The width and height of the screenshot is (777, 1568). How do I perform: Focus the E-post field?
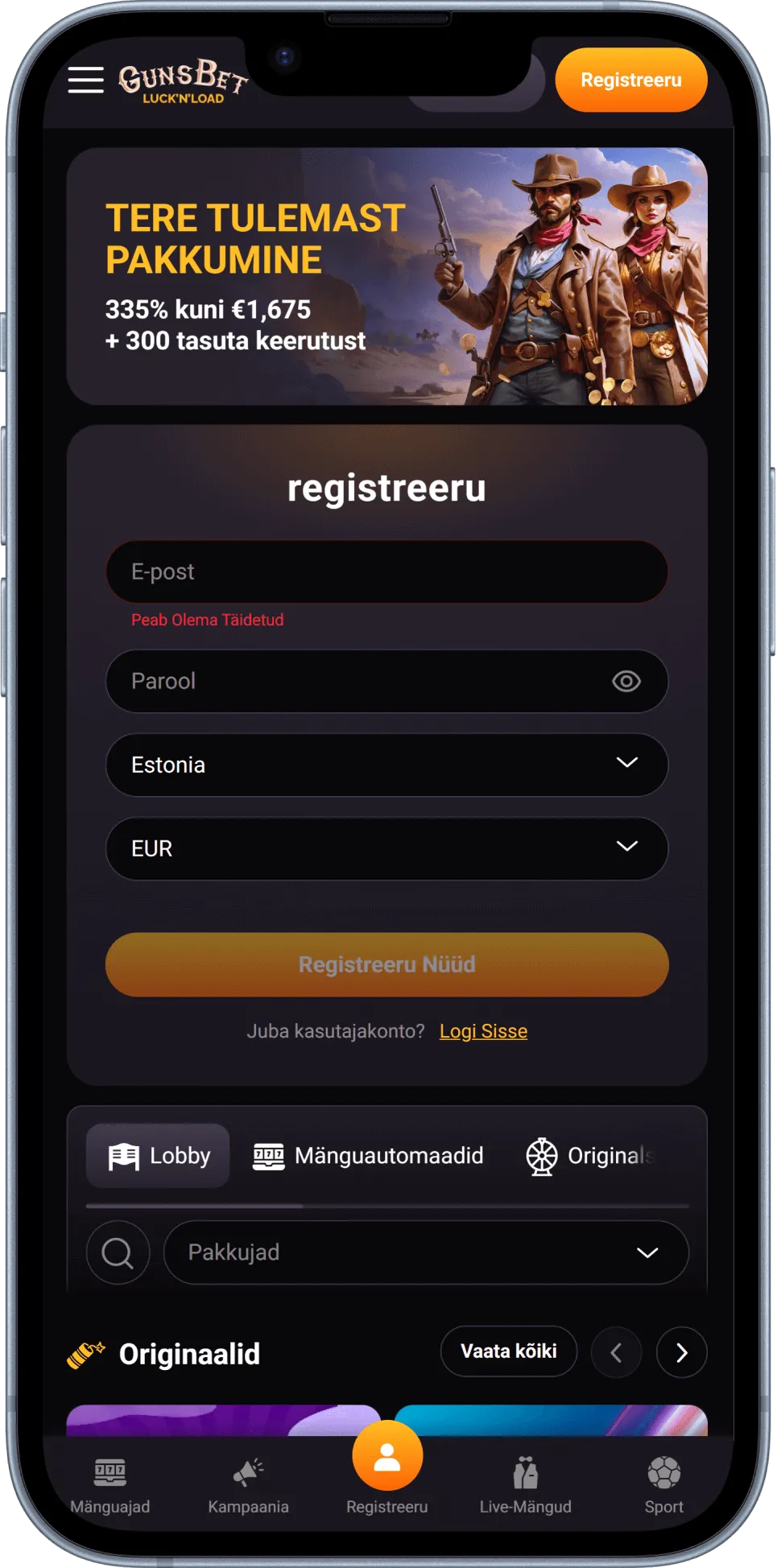[387, 571]
